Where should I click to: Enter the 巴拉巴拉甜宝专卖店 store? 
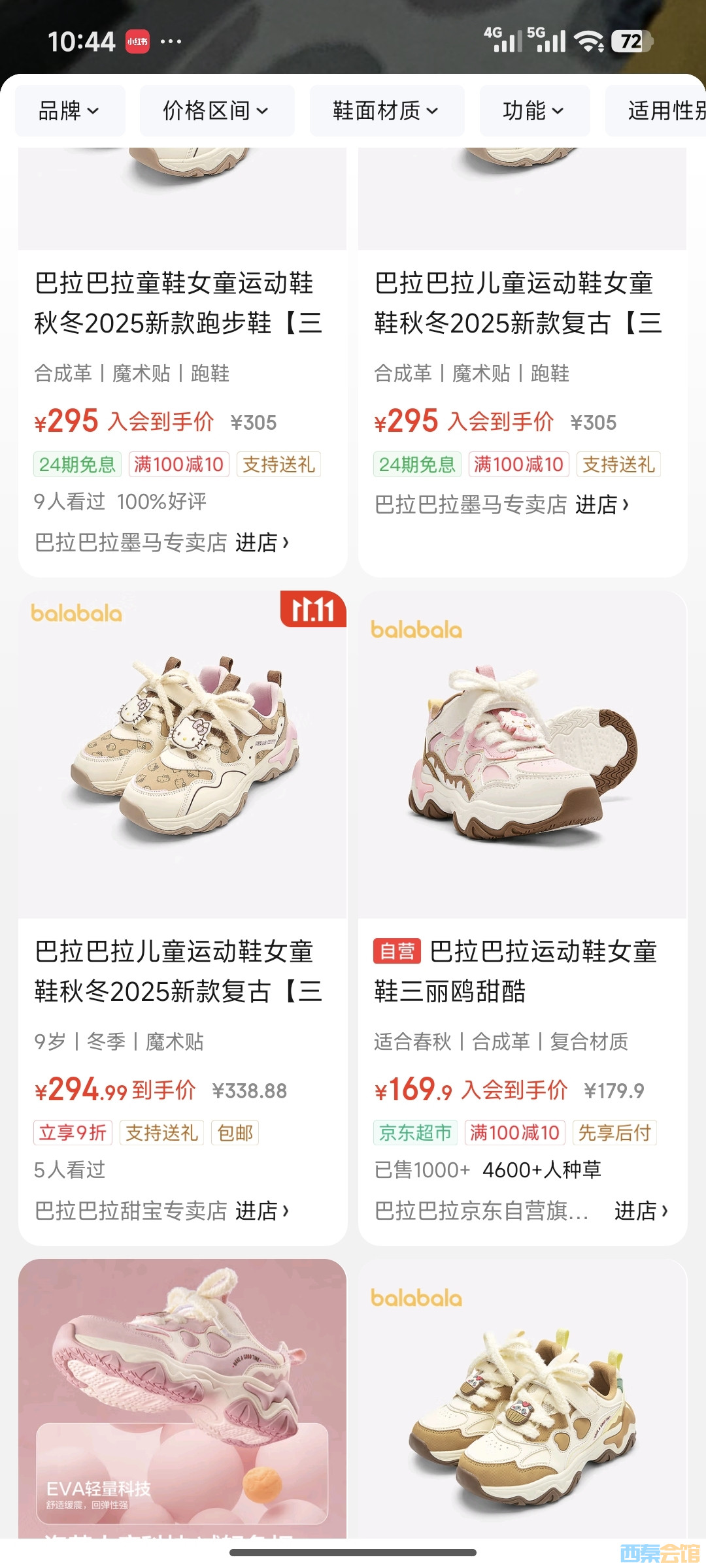[x=261, y=1211]
